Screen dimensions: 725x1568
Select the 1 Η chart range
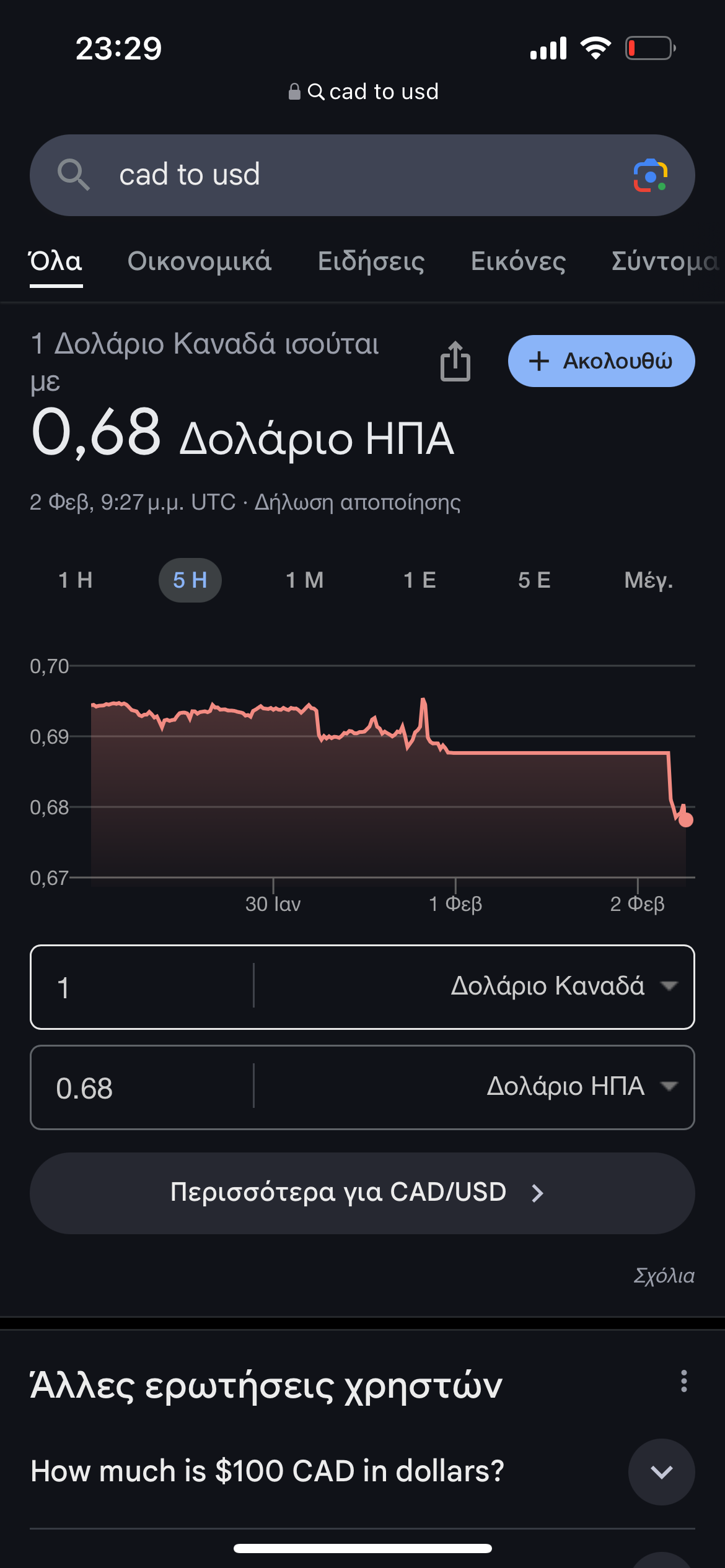point(76,580)
